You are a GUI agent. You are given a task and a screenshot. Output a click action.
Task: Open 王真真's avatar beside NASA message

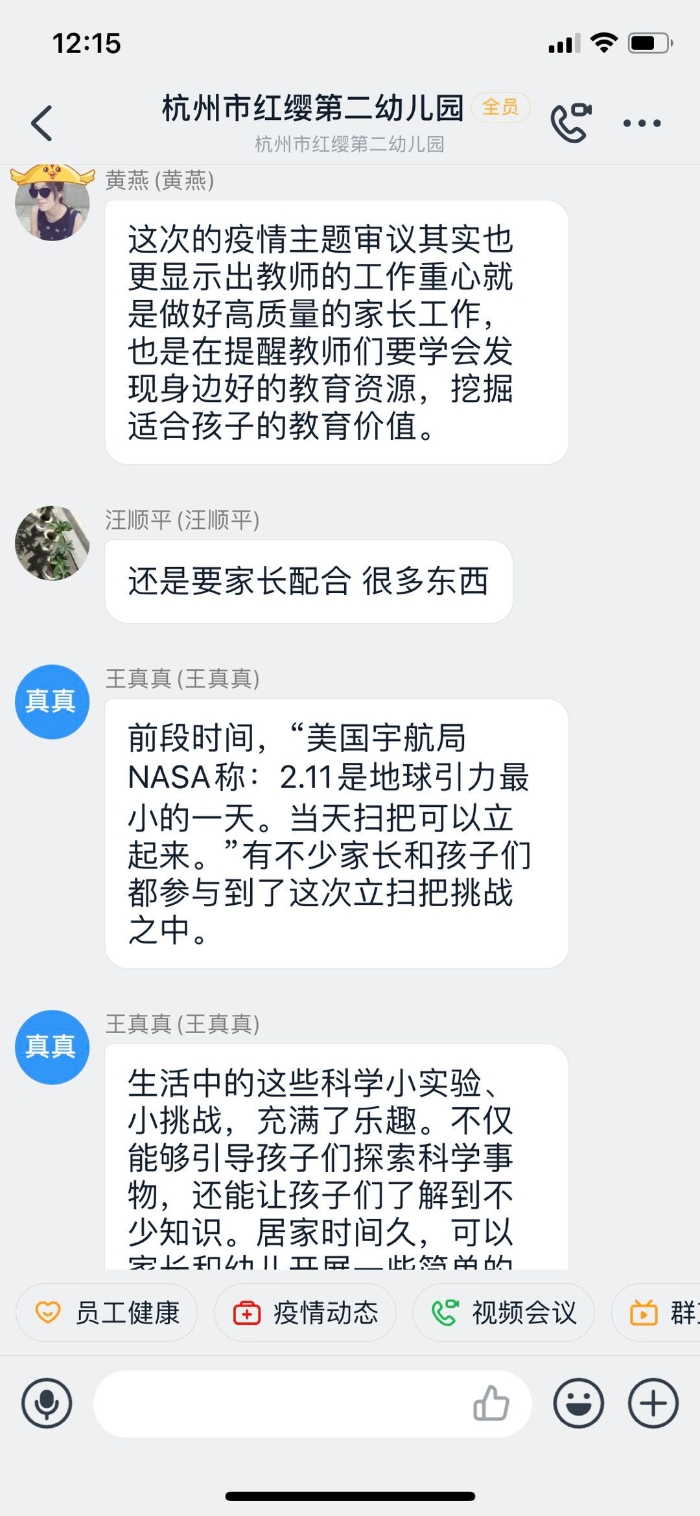tap(52, 702)
